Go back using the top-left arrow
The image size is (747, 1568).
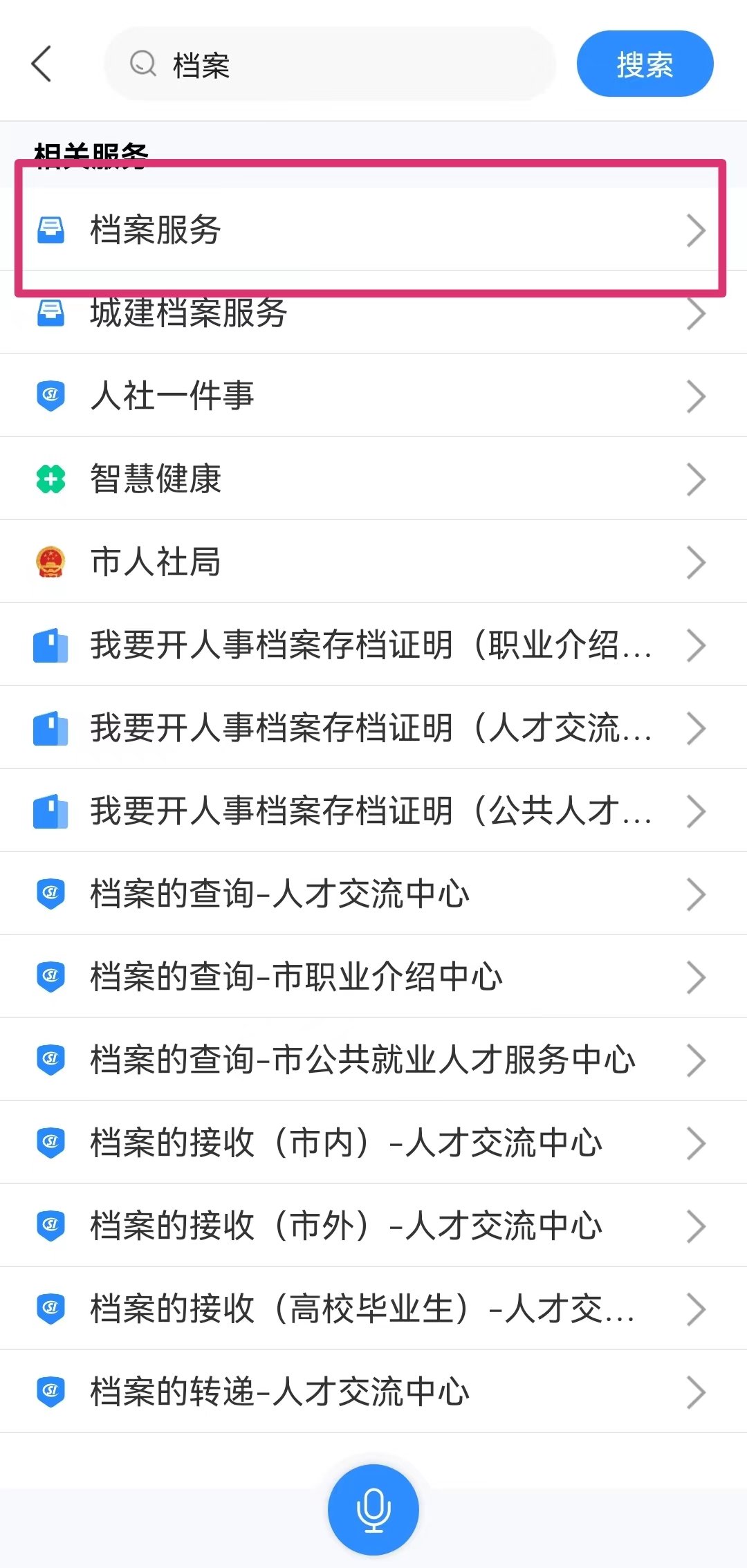pos(41,64)
